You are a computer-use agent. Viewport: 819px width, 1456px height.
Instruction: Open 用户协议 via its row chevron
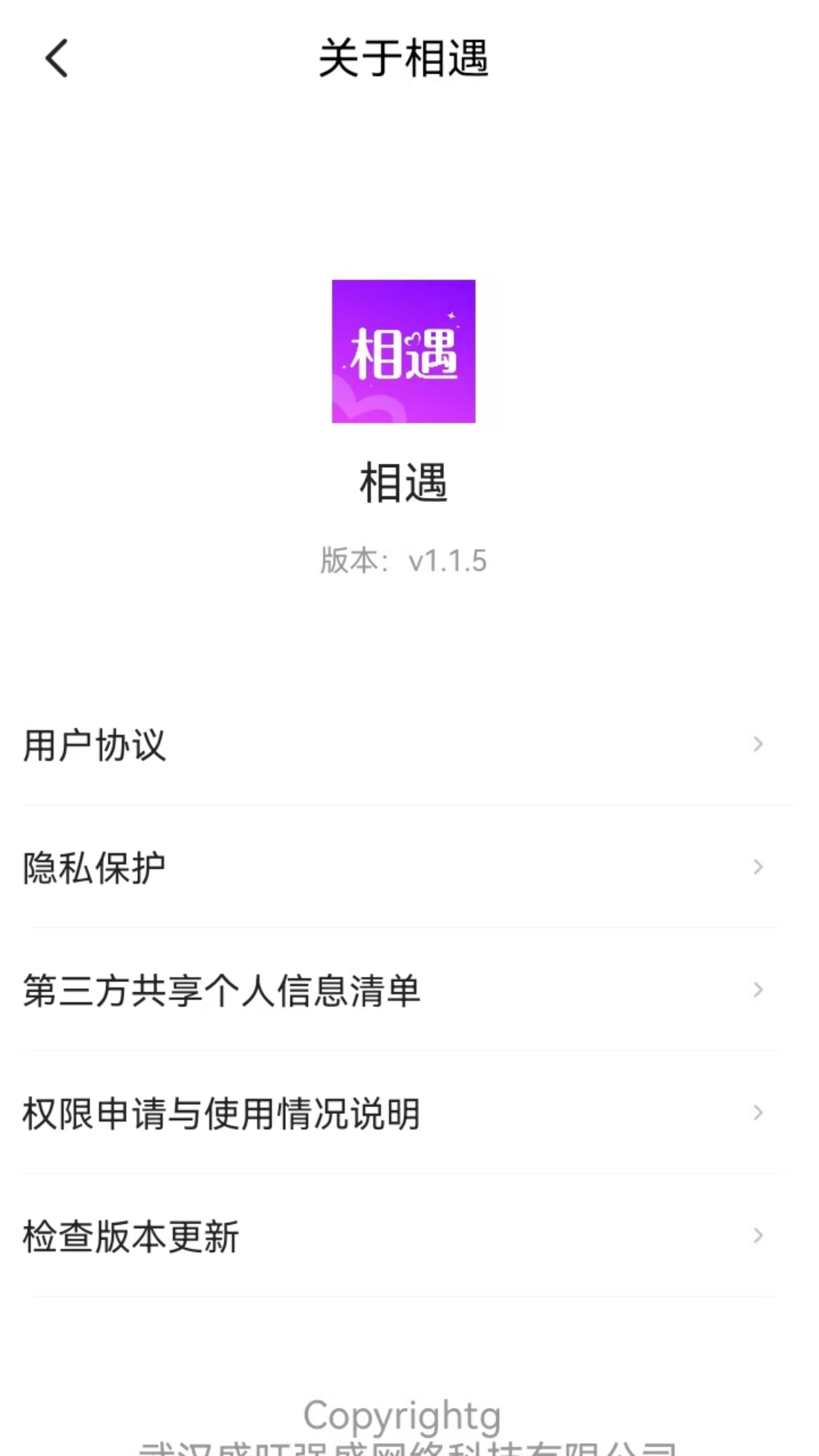pyautogui.click(x=757, y=744)
